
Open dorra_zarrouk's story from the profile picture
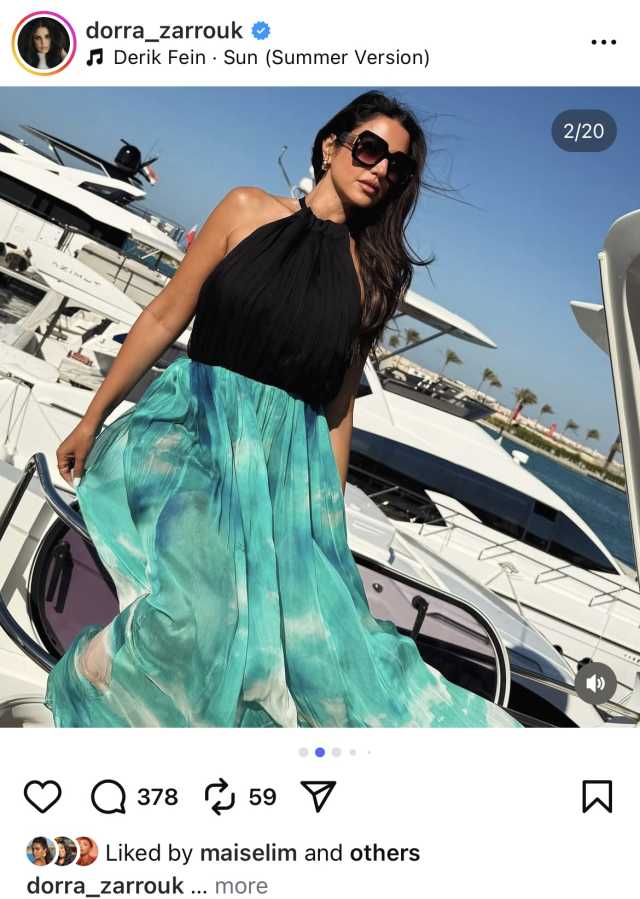(44, 44)
